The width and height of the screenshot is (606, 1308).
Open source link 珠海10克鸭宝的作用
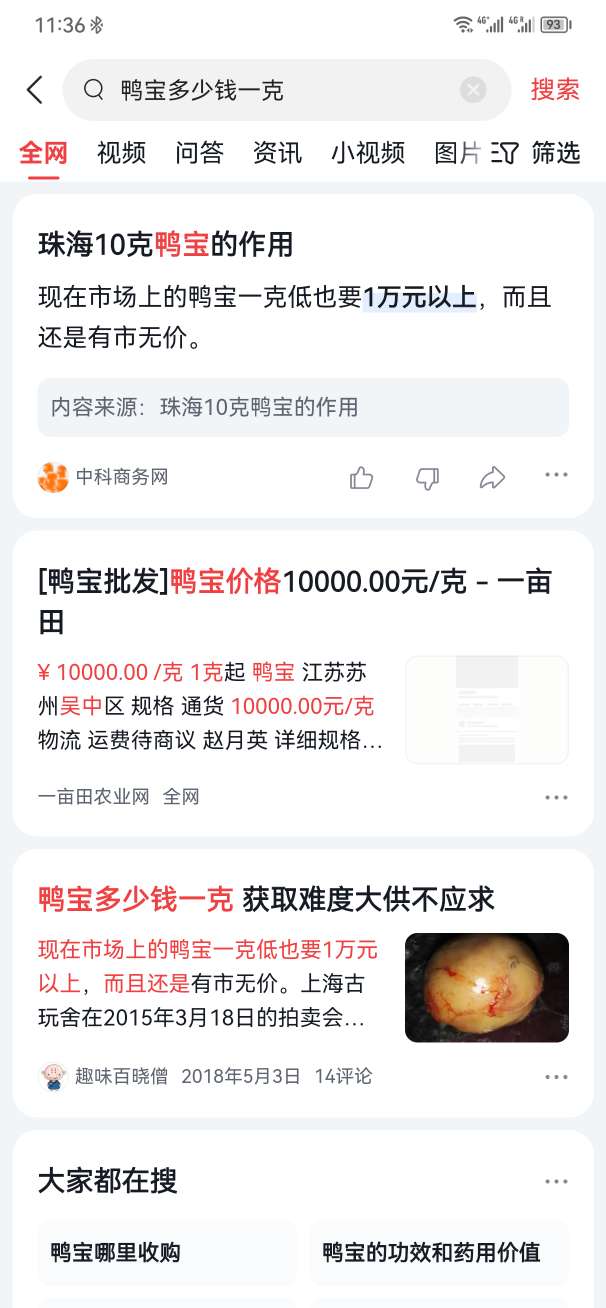(x=303, y=407)
